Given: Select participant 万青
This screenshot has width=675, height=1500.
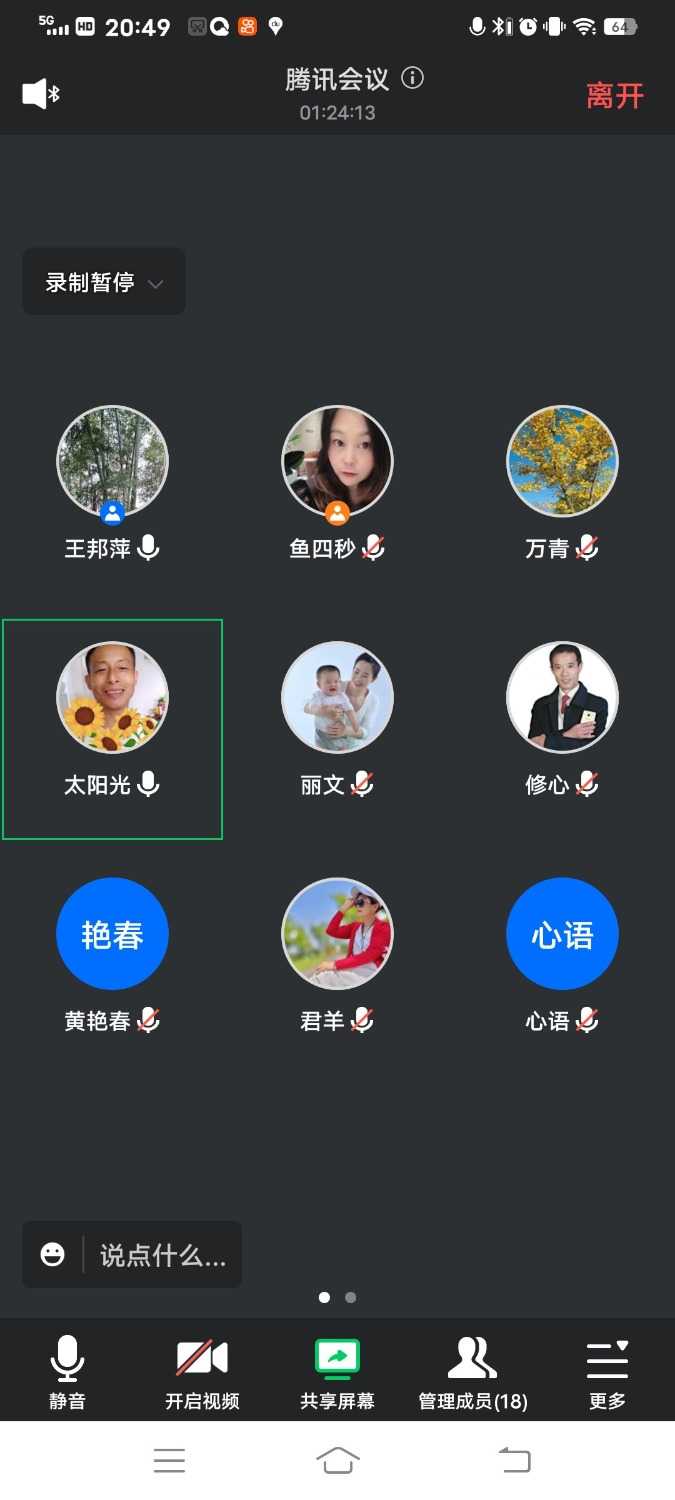Looking at the screenshot, I should click(x=562, y=462).
